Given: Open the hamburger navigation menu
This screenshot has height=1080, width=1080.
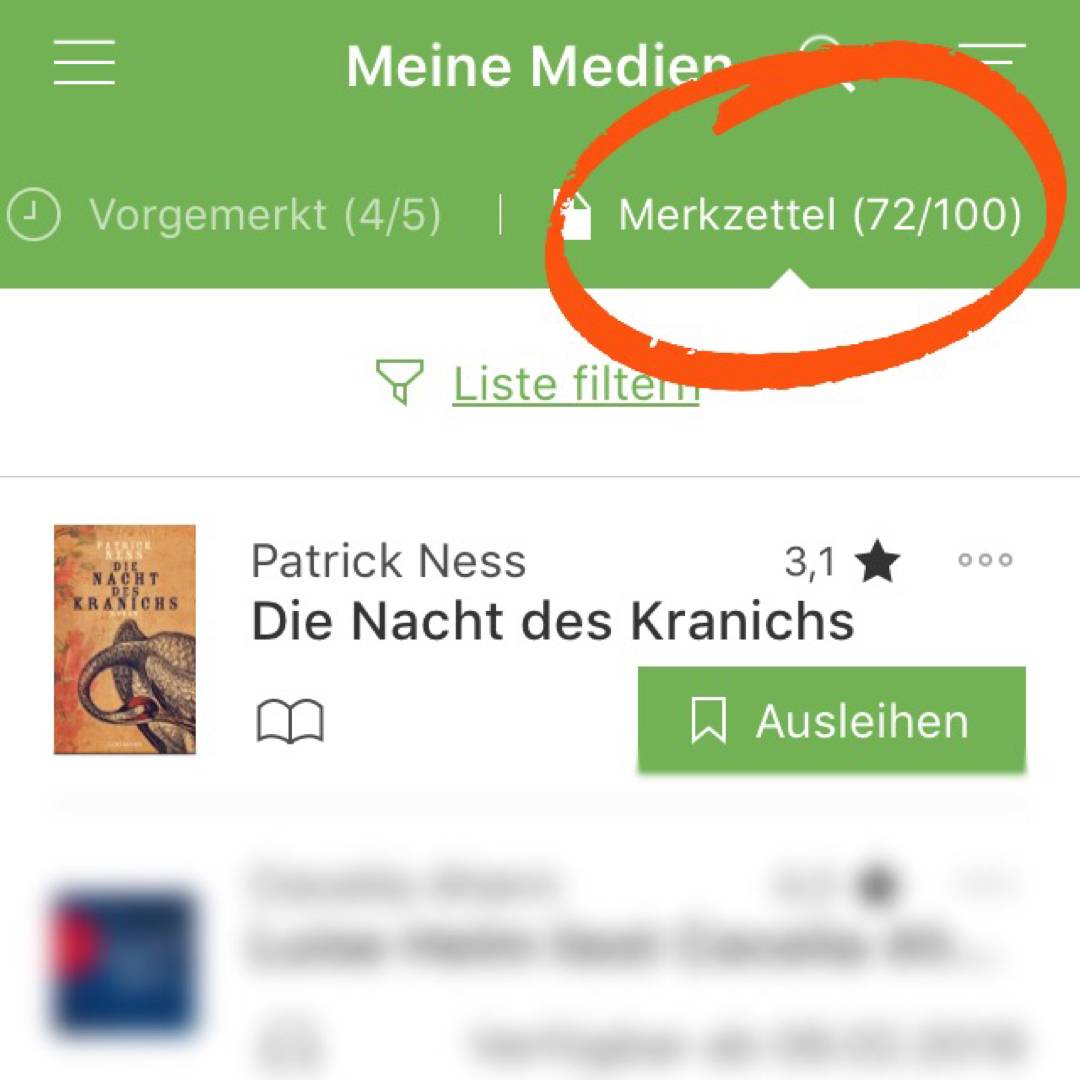Looking at the screenshot, I should tap(85, 63).
